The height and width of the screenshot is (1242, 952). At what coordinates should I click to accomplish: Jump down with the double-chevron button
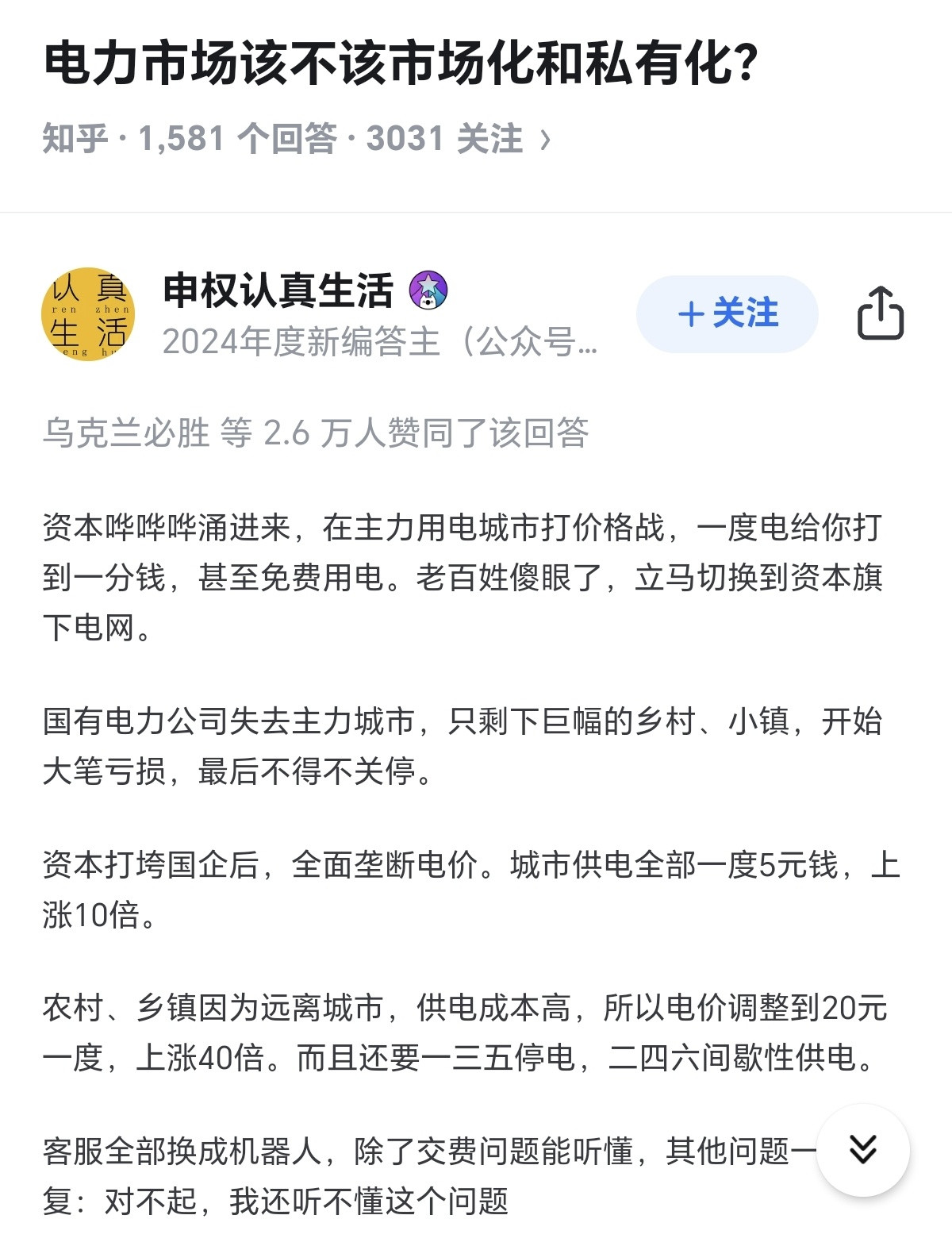(863, 1149)
